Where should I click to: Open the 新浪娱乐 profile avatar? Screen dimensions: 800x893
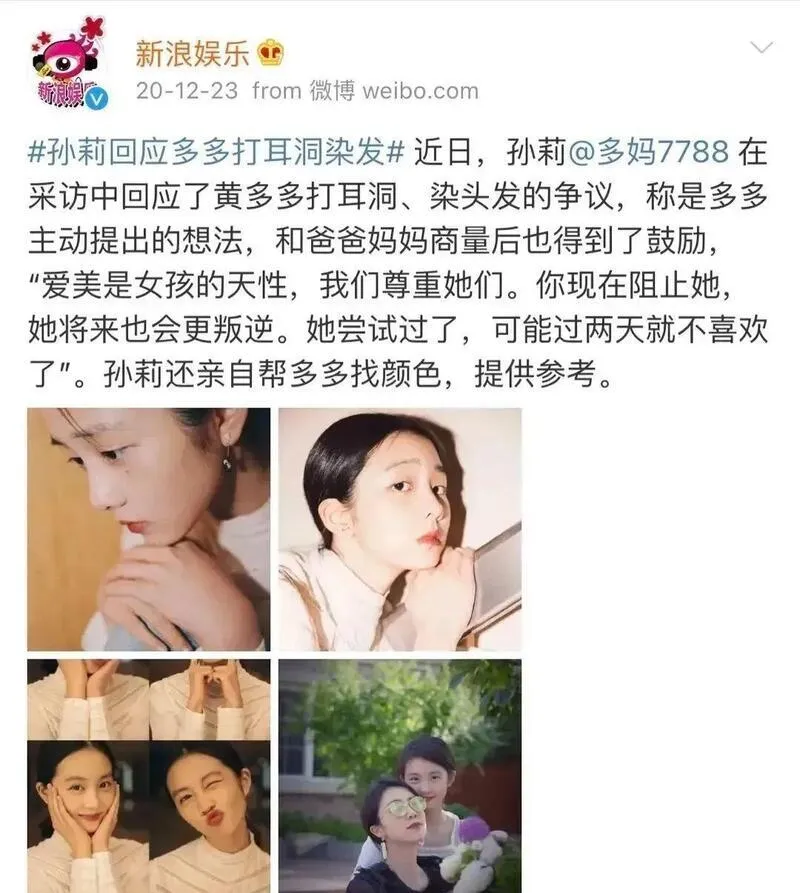(66, 63)
